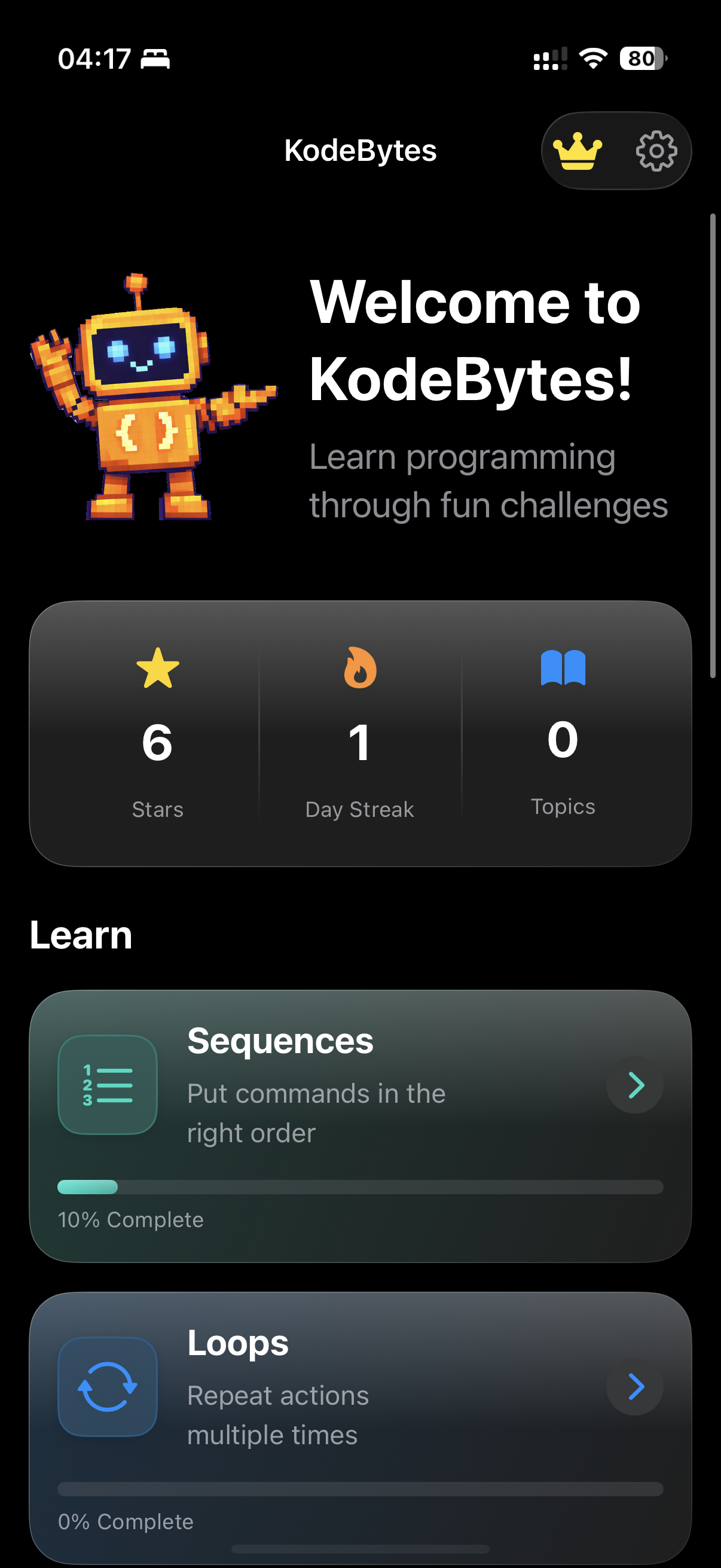Tap the clock showing 04:17 in status bar
The image size is (721, 1568).
[x=94, y=59]
